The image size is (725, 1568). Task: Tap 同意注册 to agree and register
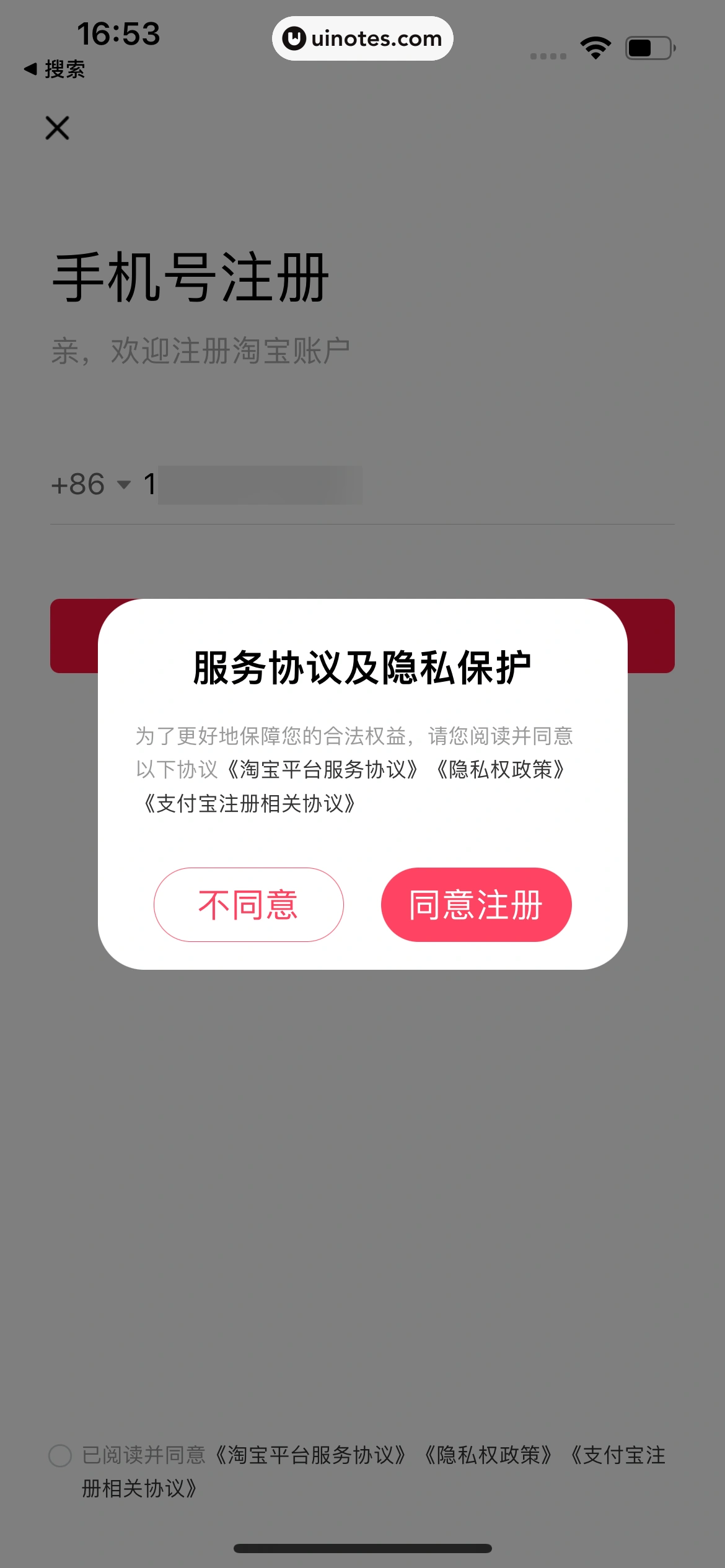click(475, 904)
